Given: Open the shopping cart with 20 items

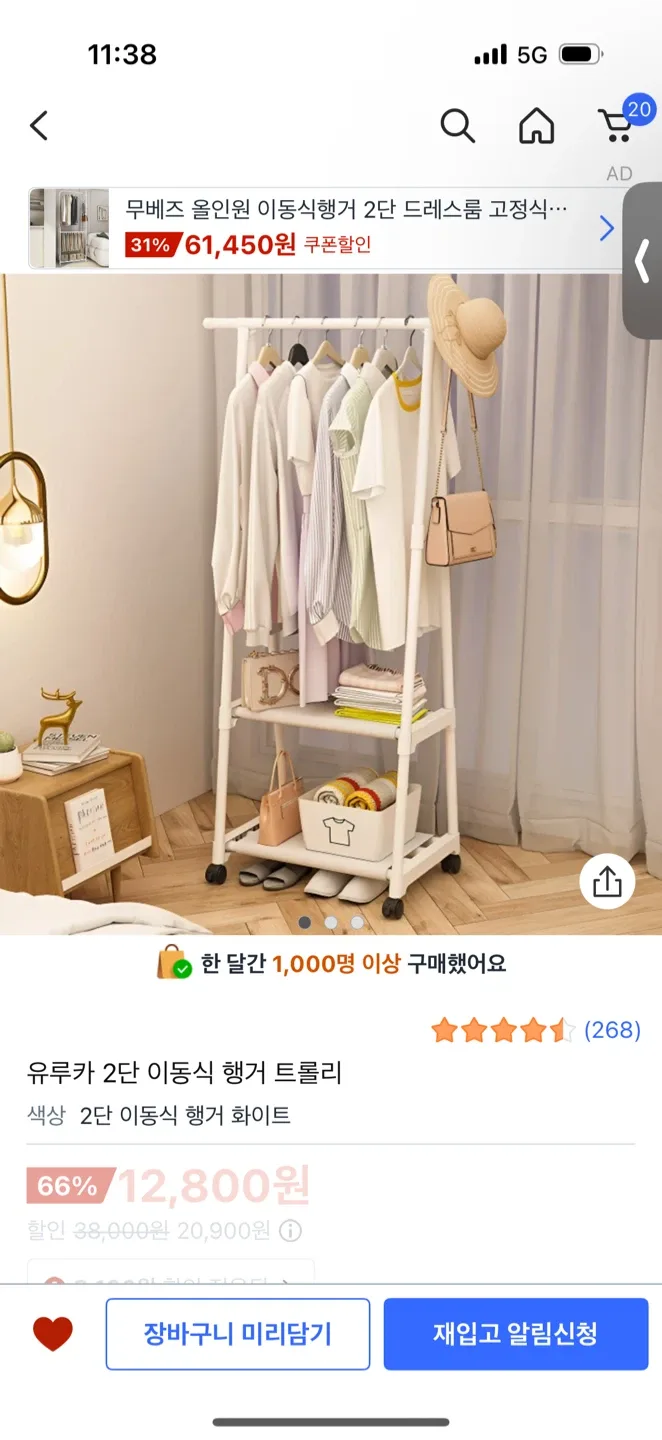Looking at the screenshot, I should [x=618, y=125].
